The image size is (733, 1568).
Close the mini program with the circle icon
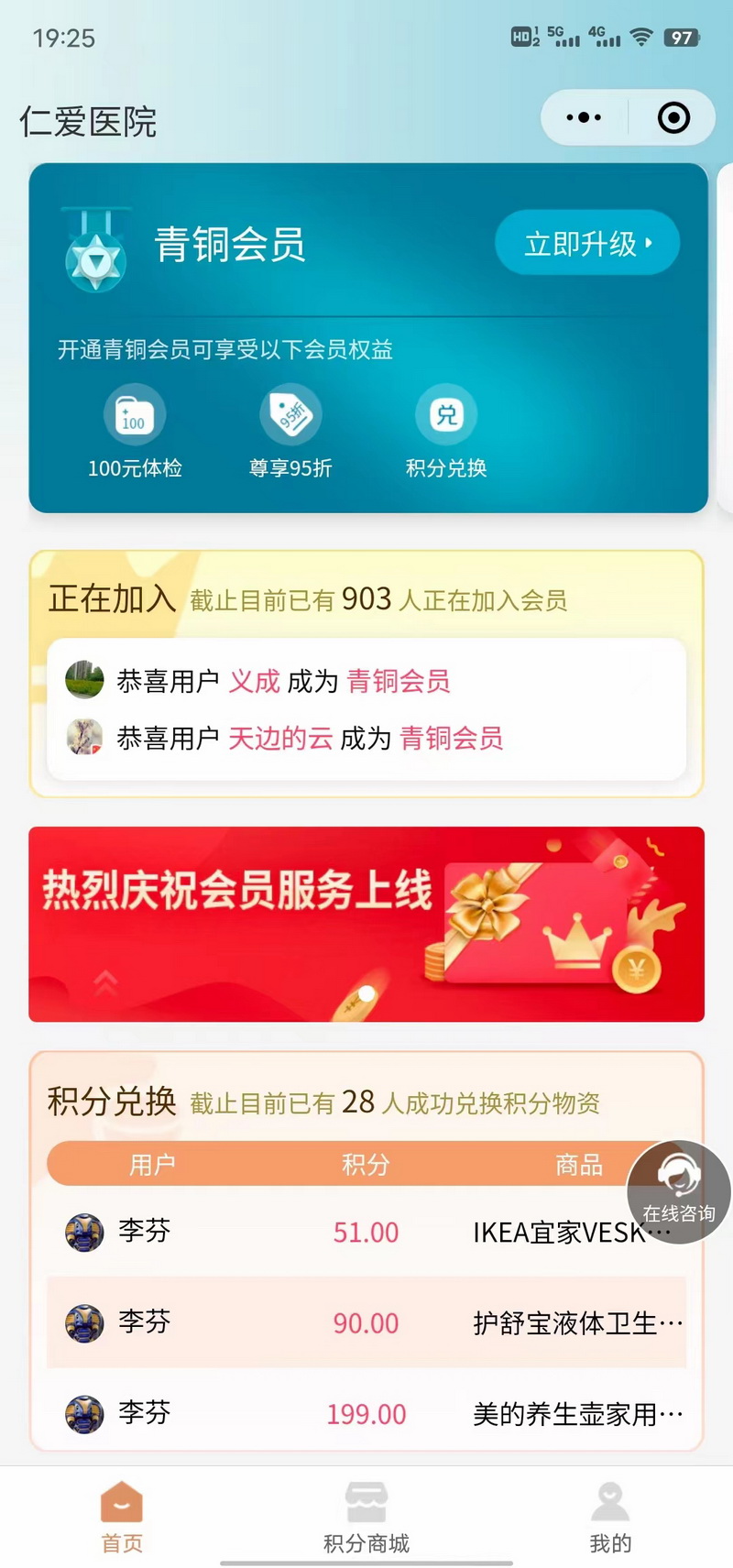(x=673, y=117)
